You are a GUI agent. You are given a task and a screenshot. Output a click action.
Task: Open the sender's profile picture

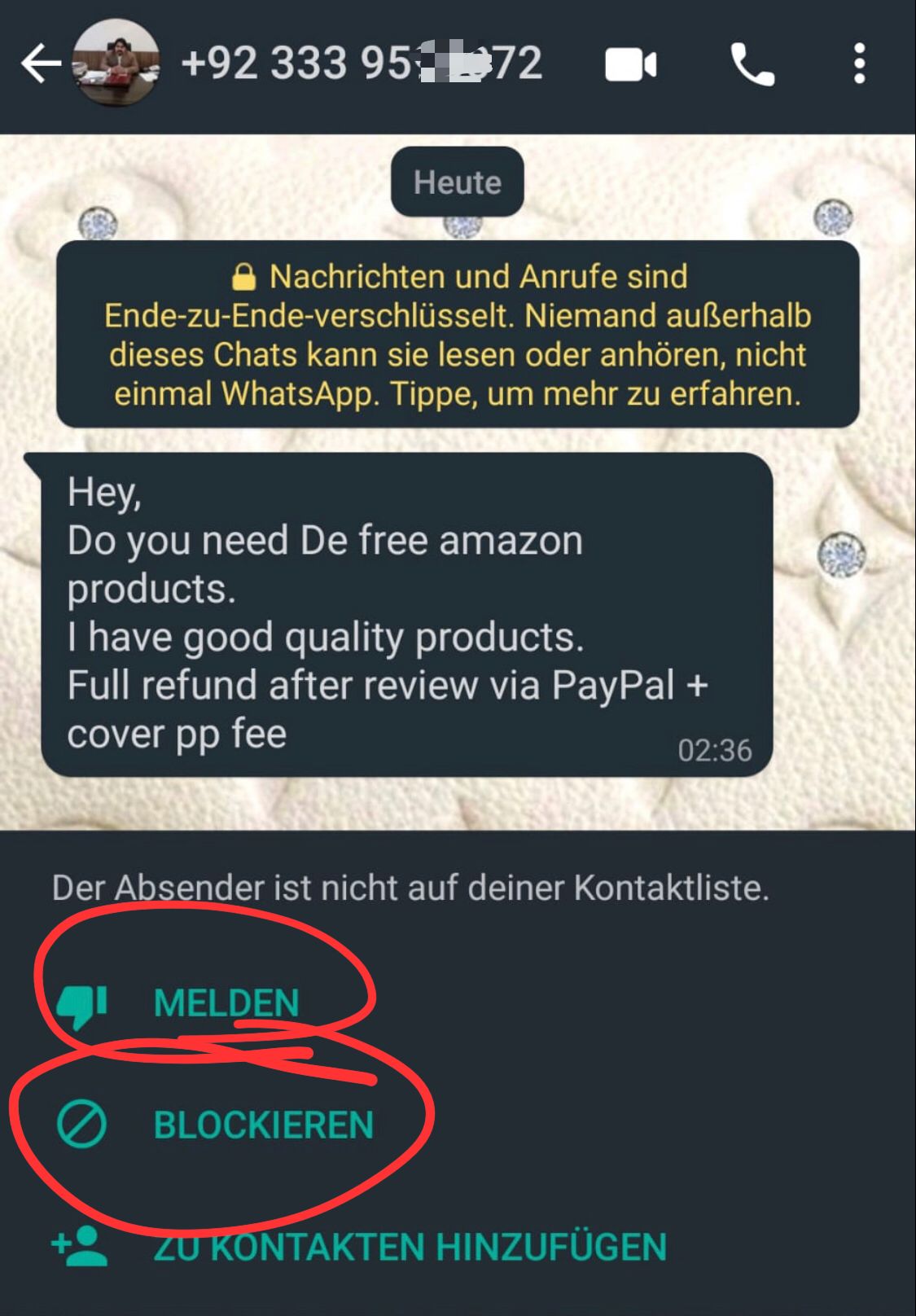[x=116, y=64]
